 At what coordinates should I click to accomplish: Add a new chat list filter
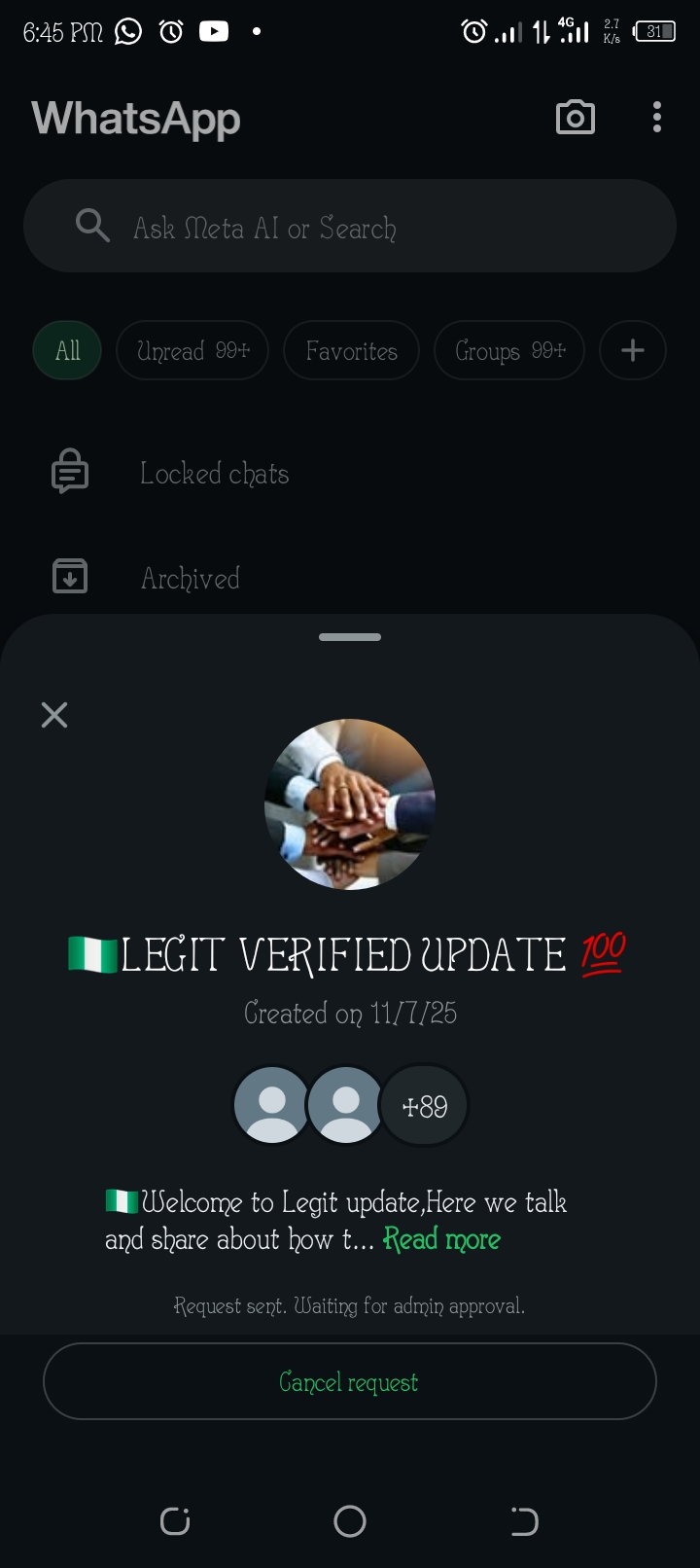point(632,350)
